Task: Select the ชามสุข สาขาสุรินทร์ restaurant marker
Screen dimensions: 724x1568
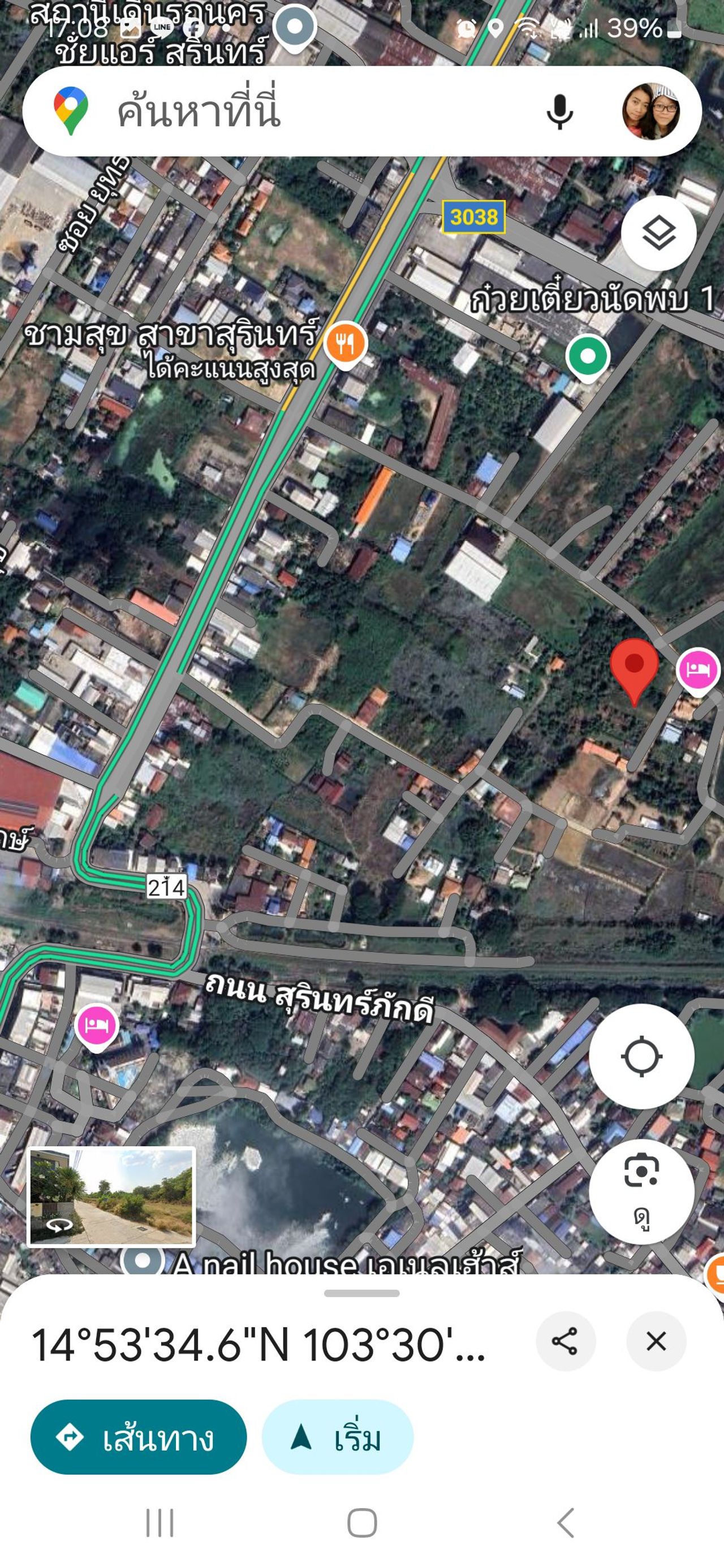Action: 345,343
